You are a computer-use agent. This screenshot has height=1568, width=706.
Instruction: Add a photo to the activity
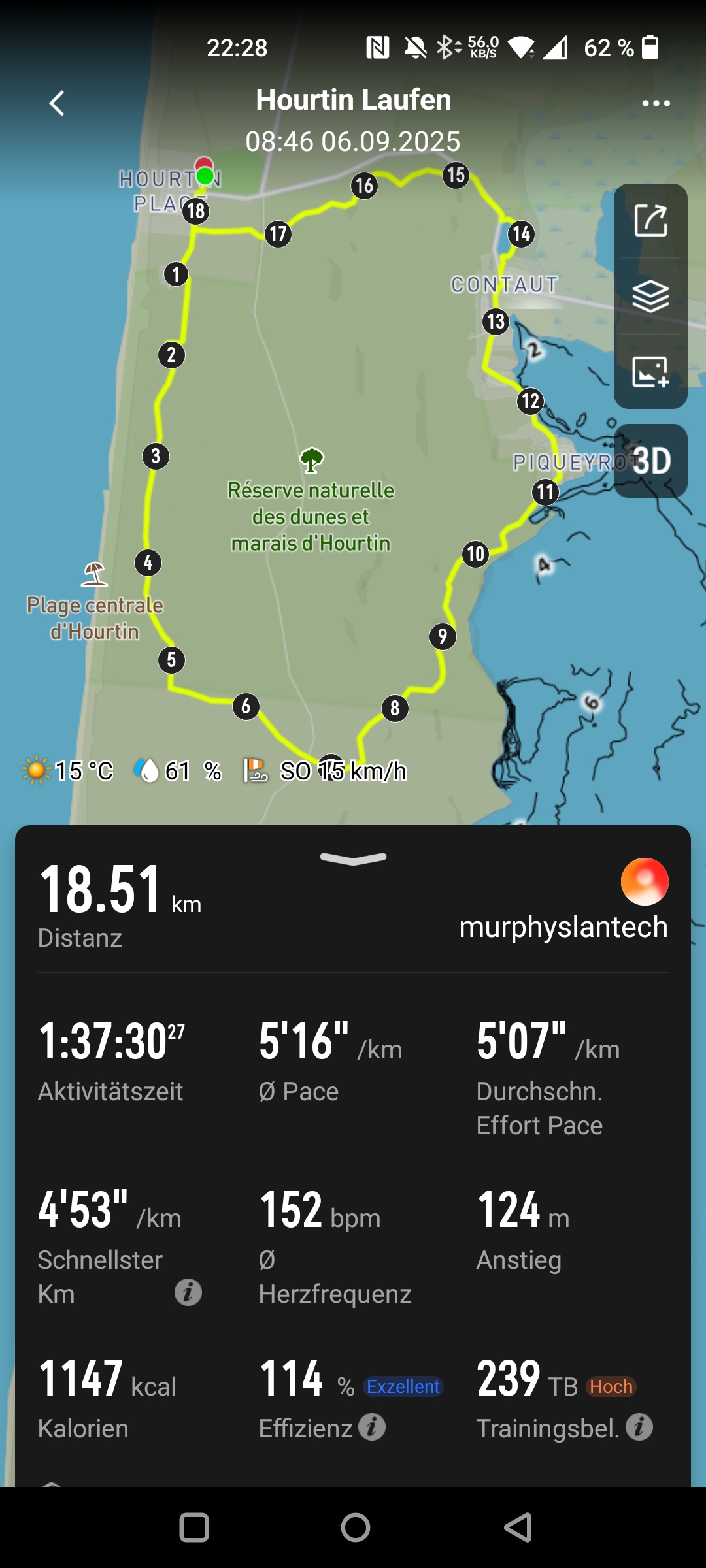point(650,372)
